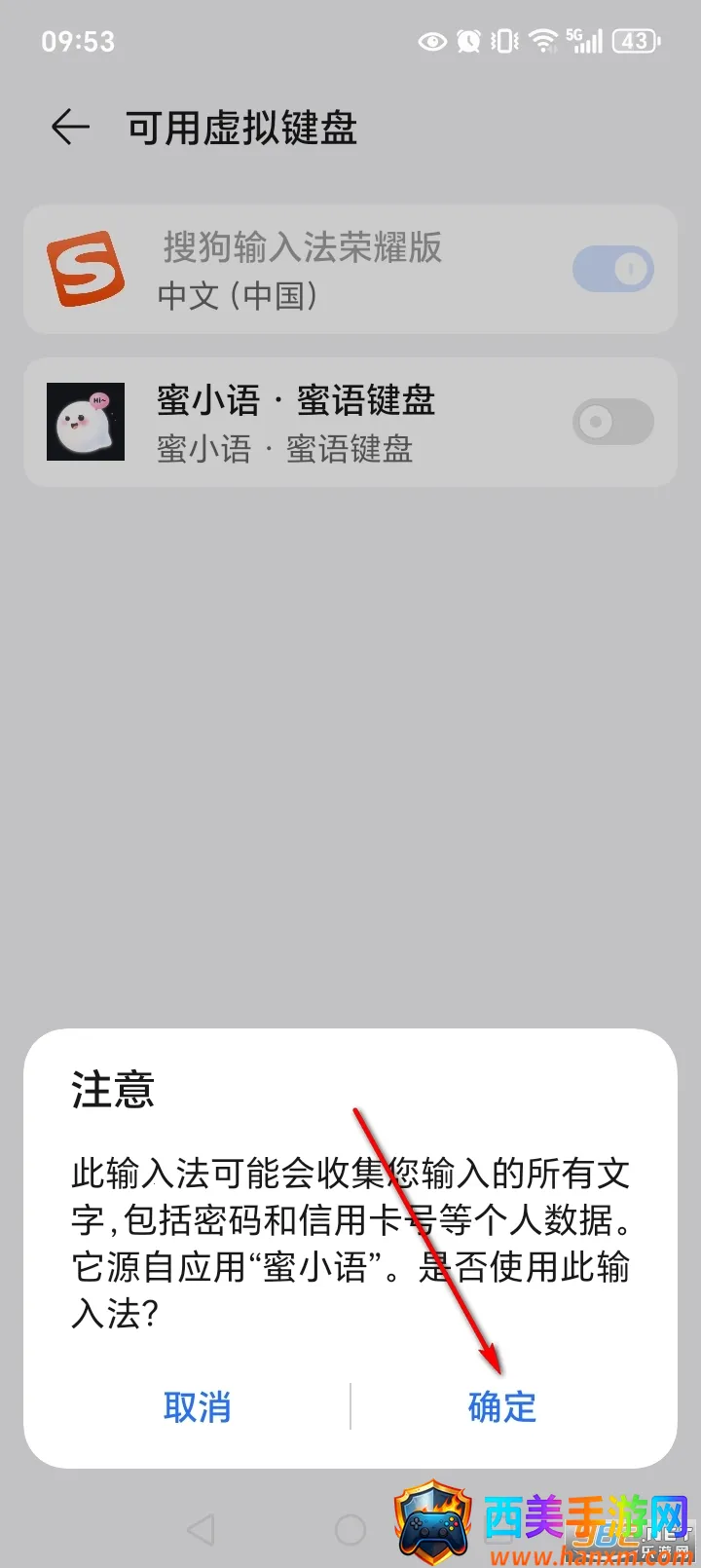Disable the 搜狗输入法荣耀版 keyboard switch
701x1568 pixels.
pyautogui.click(x=612, y=269)
